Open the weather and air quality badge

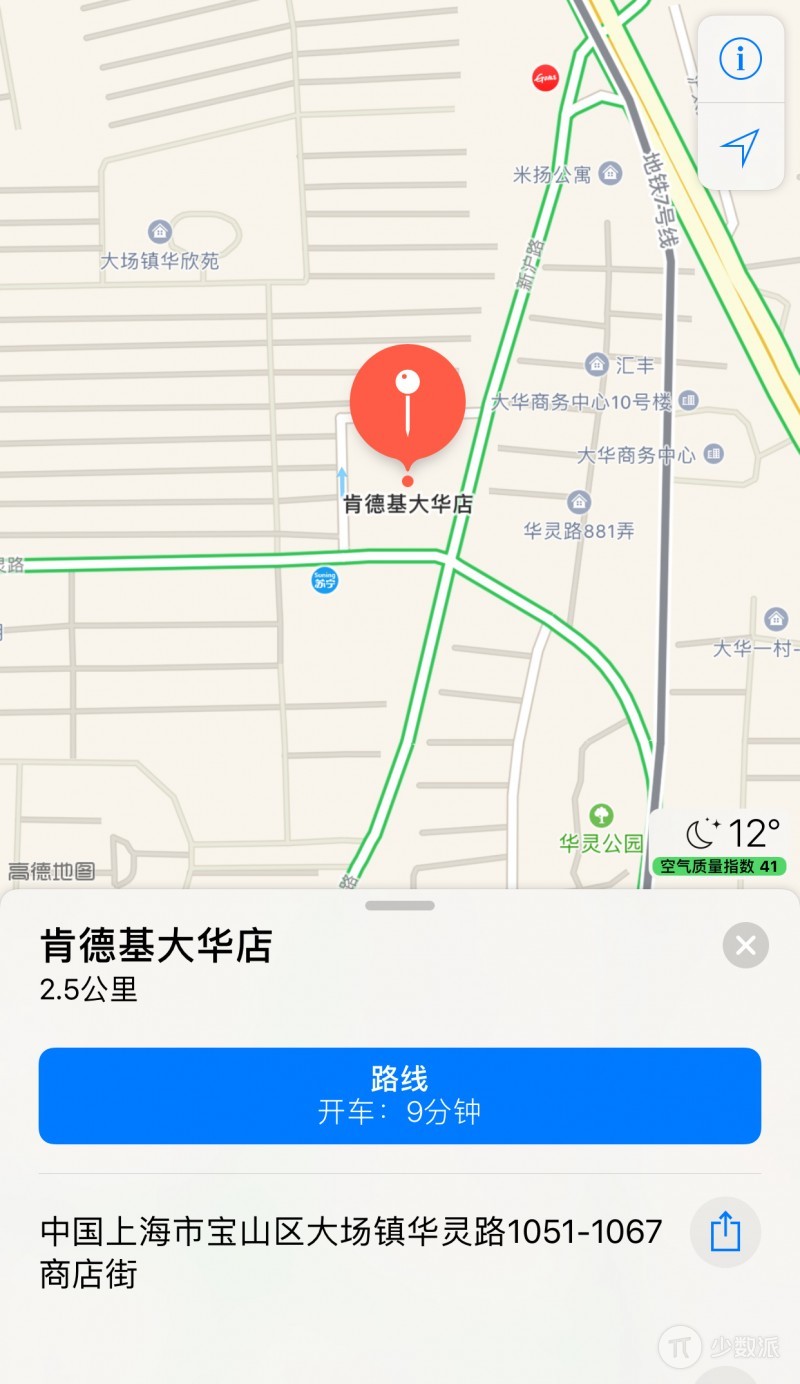tap(718, 843)
